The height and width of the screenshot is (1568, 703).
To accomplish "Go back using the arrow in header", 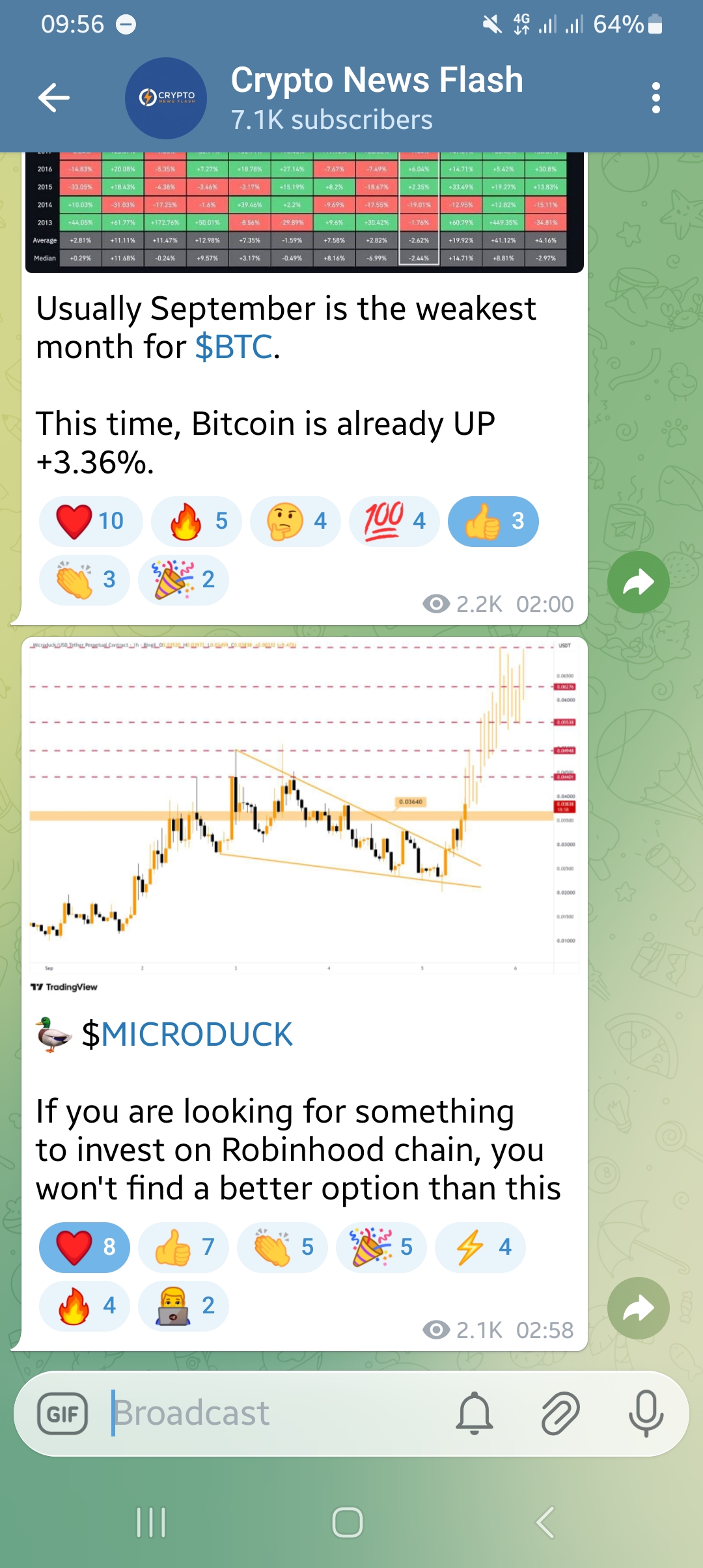I will pyautogui.click(x=54, y=98).
